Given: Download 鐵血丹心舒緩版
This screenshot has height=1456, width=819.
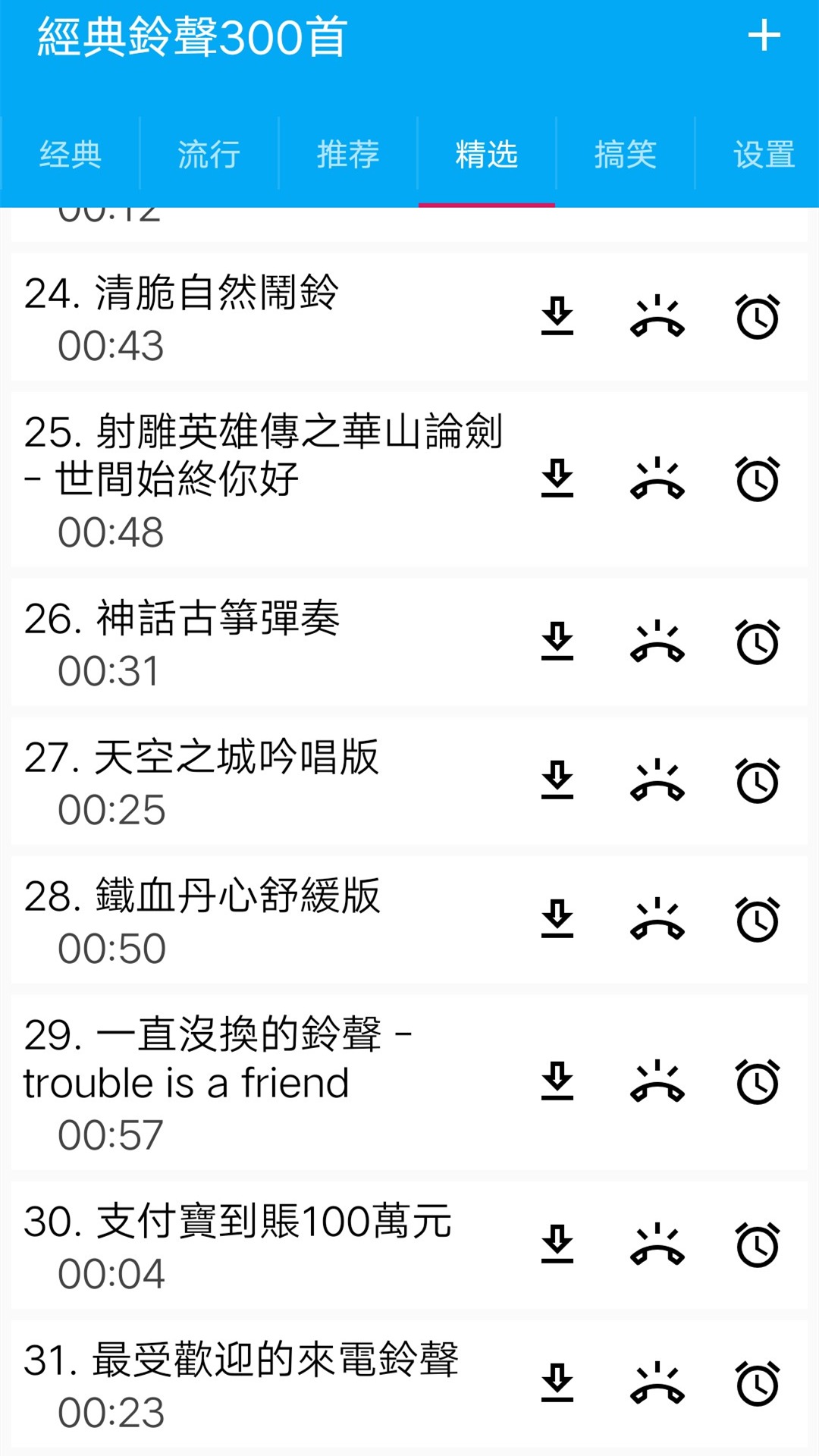Looking at the screenshot, I should click(x=557, y=920).
